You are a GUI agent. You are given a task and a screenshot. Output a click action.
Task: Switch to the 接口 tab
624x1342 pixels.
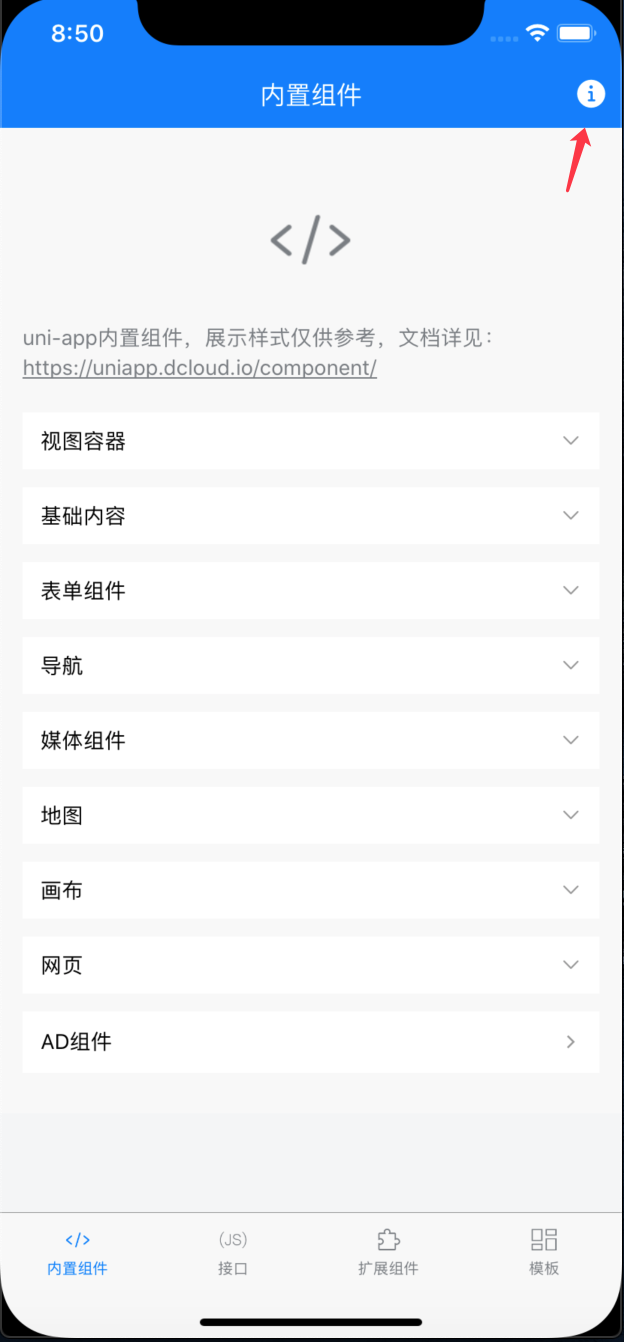(233, 1253)
